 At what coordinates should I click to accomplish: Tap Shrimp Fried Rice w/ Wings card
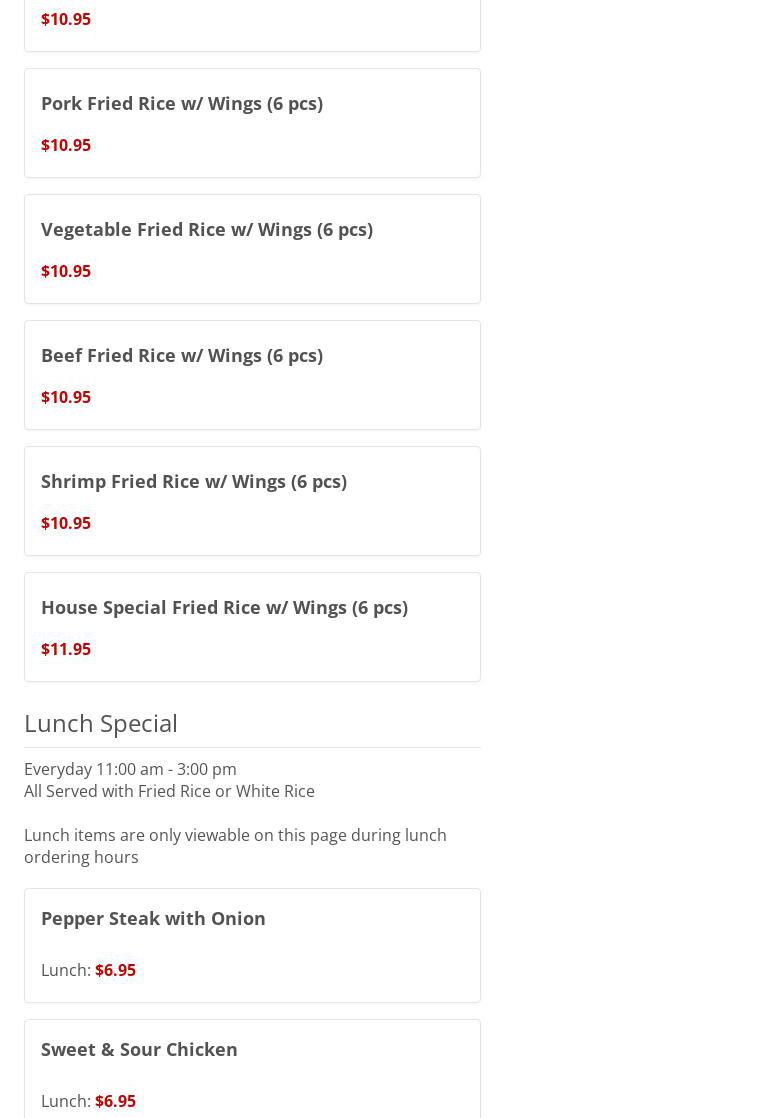pyautogui.click(x=251, y=501)
